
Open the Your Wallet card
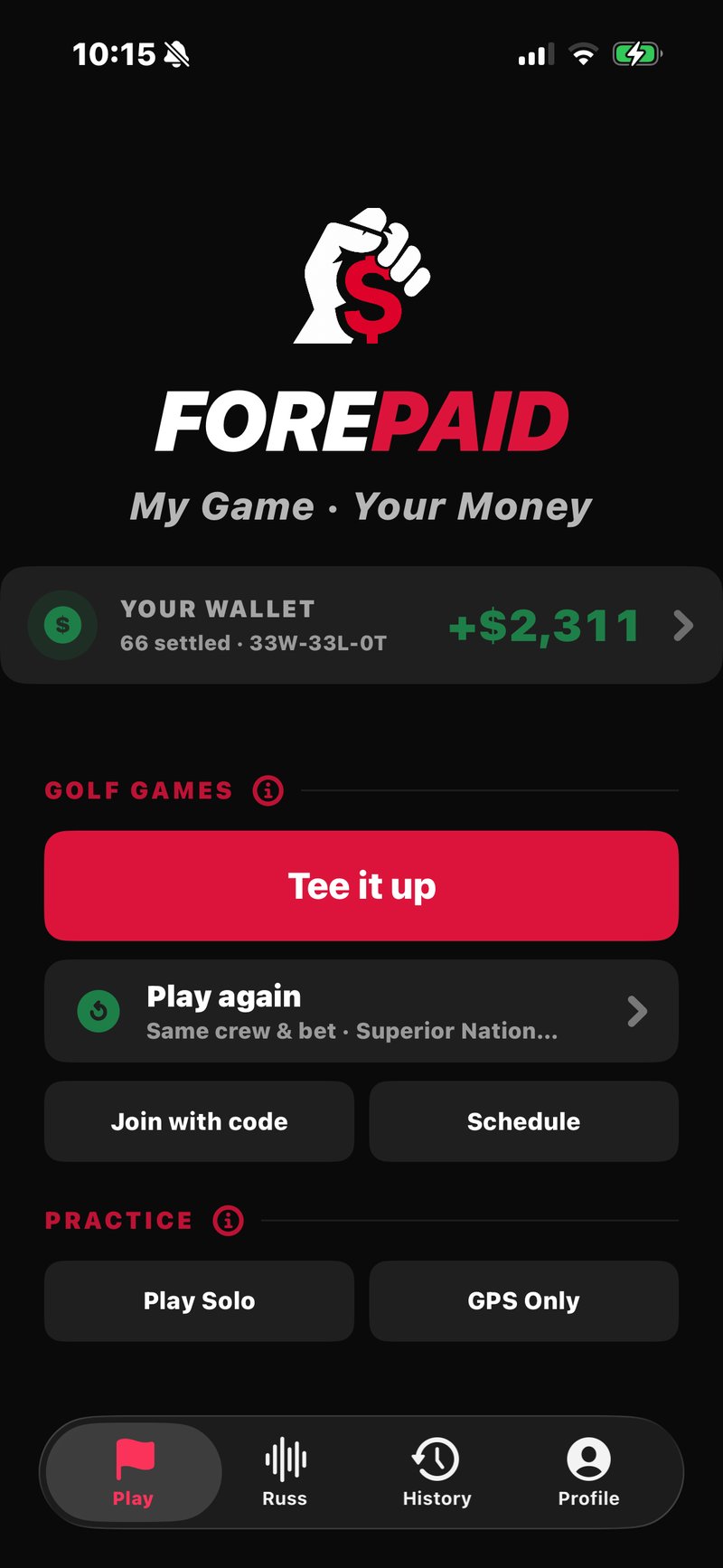coord(361,625)
